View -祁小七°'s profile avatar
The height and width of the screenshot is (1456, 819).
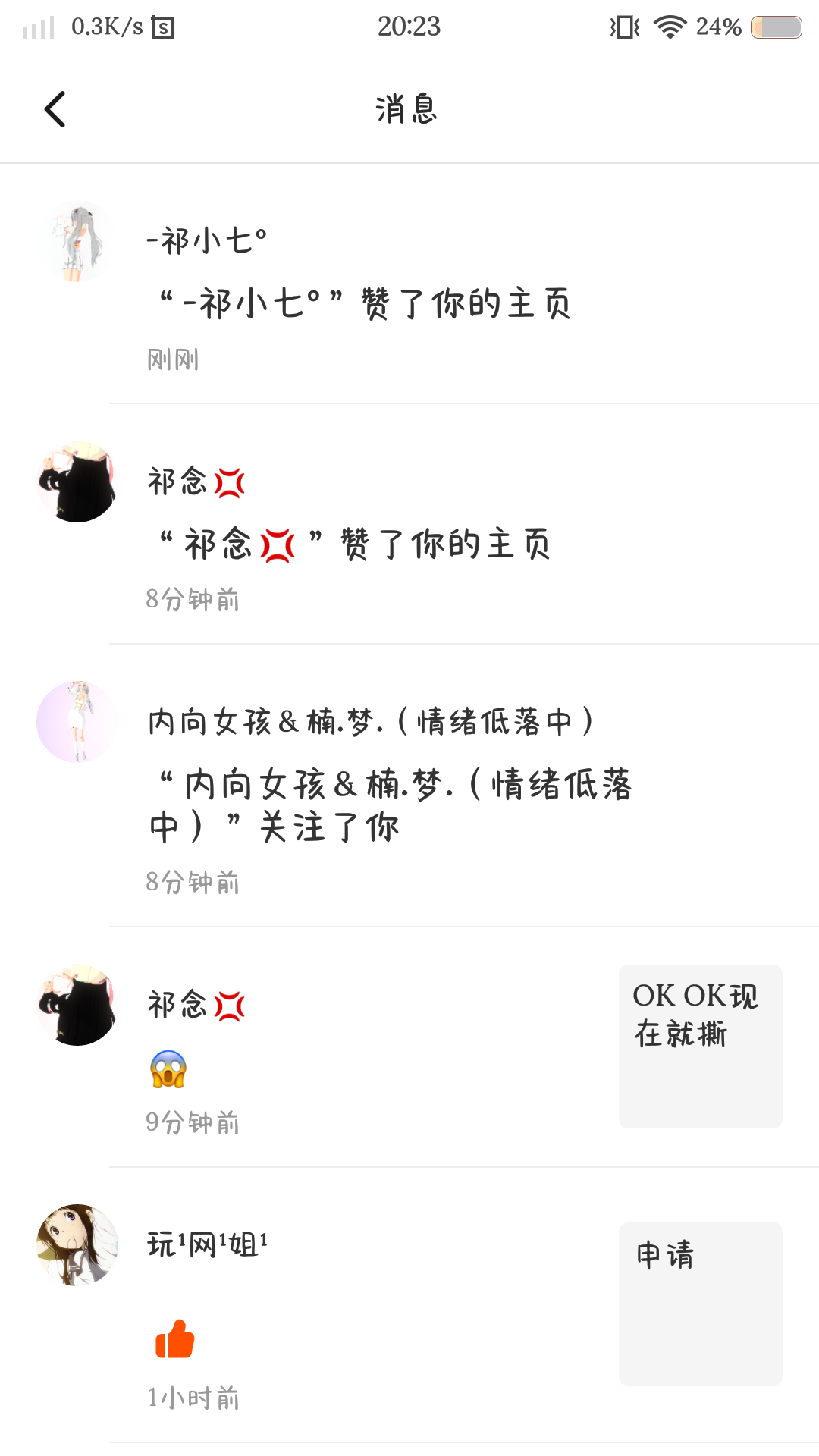[x=77, y=242]
